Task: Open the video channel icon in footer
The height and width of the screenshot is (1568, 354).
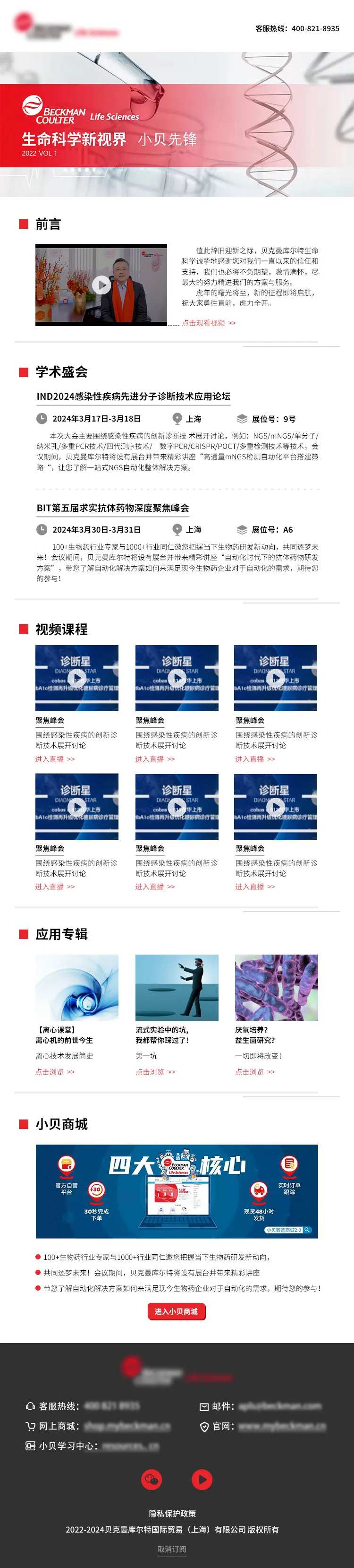Action: 202,1479
